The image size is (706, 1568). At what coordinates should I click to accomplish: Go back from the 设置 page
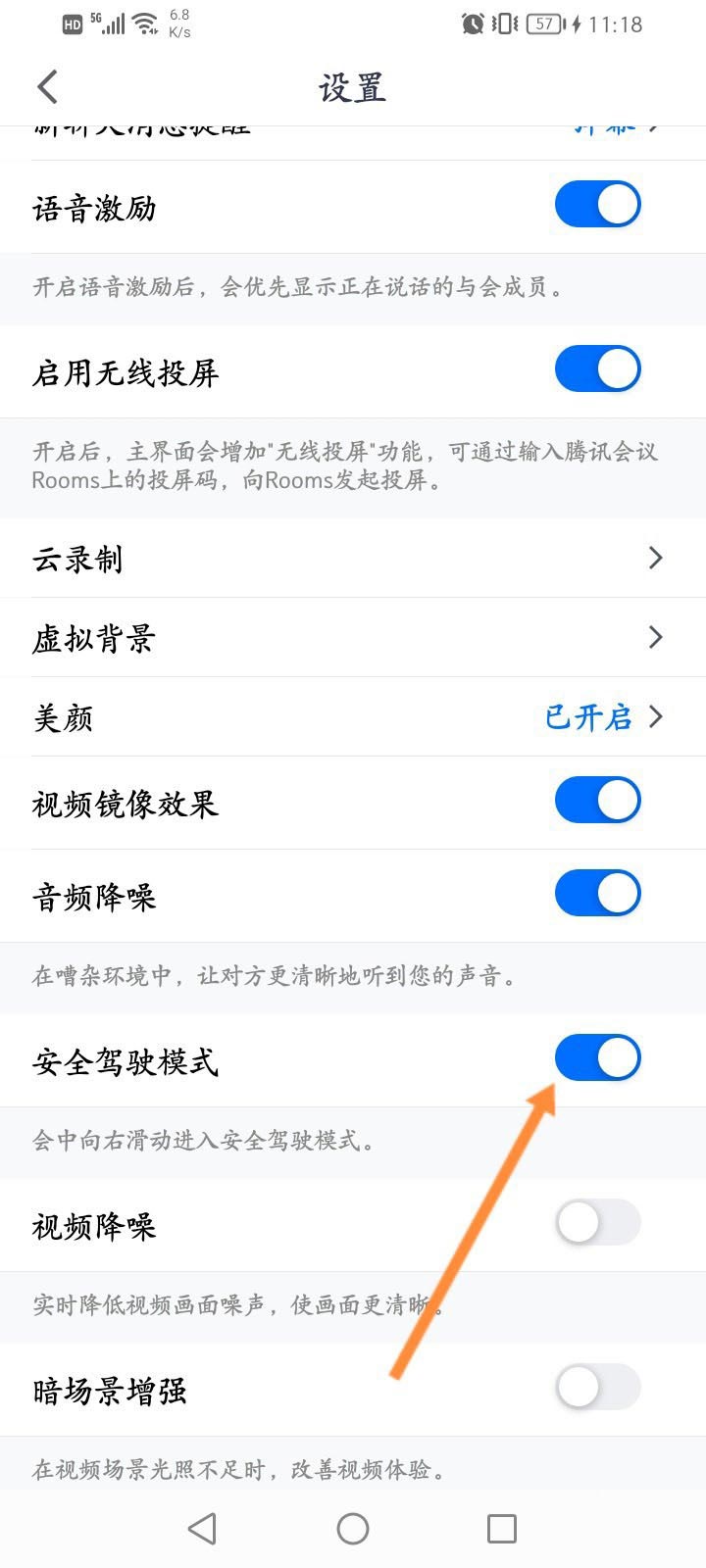point(47,87)
